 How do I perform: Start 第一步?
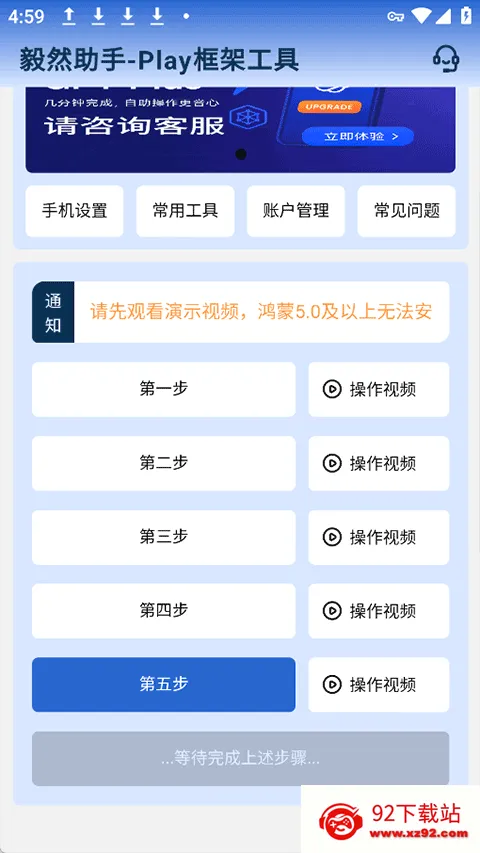(164, 390)
